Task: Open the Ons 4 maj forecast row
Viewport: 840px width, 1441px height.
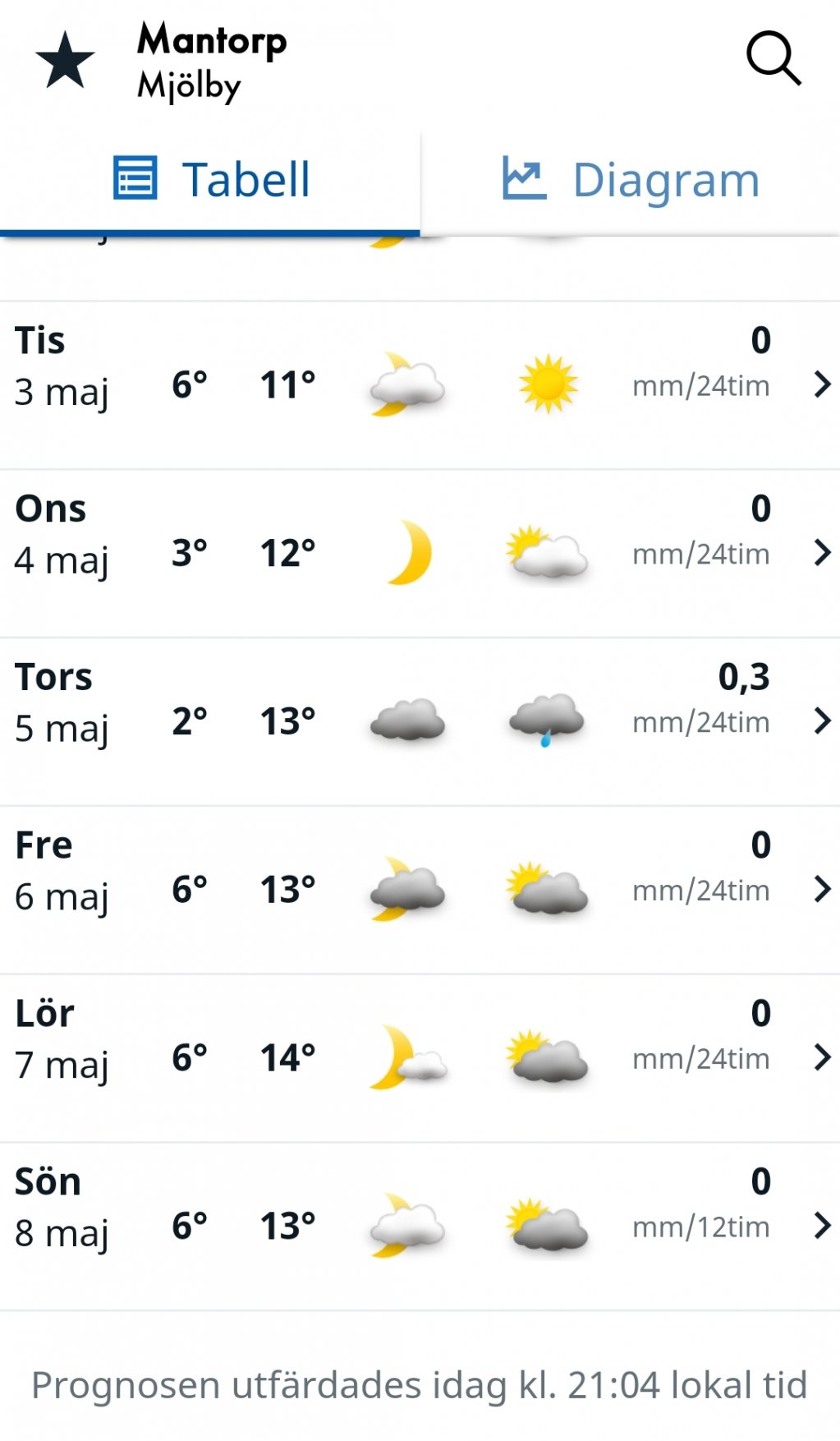Action: (420, 553)
